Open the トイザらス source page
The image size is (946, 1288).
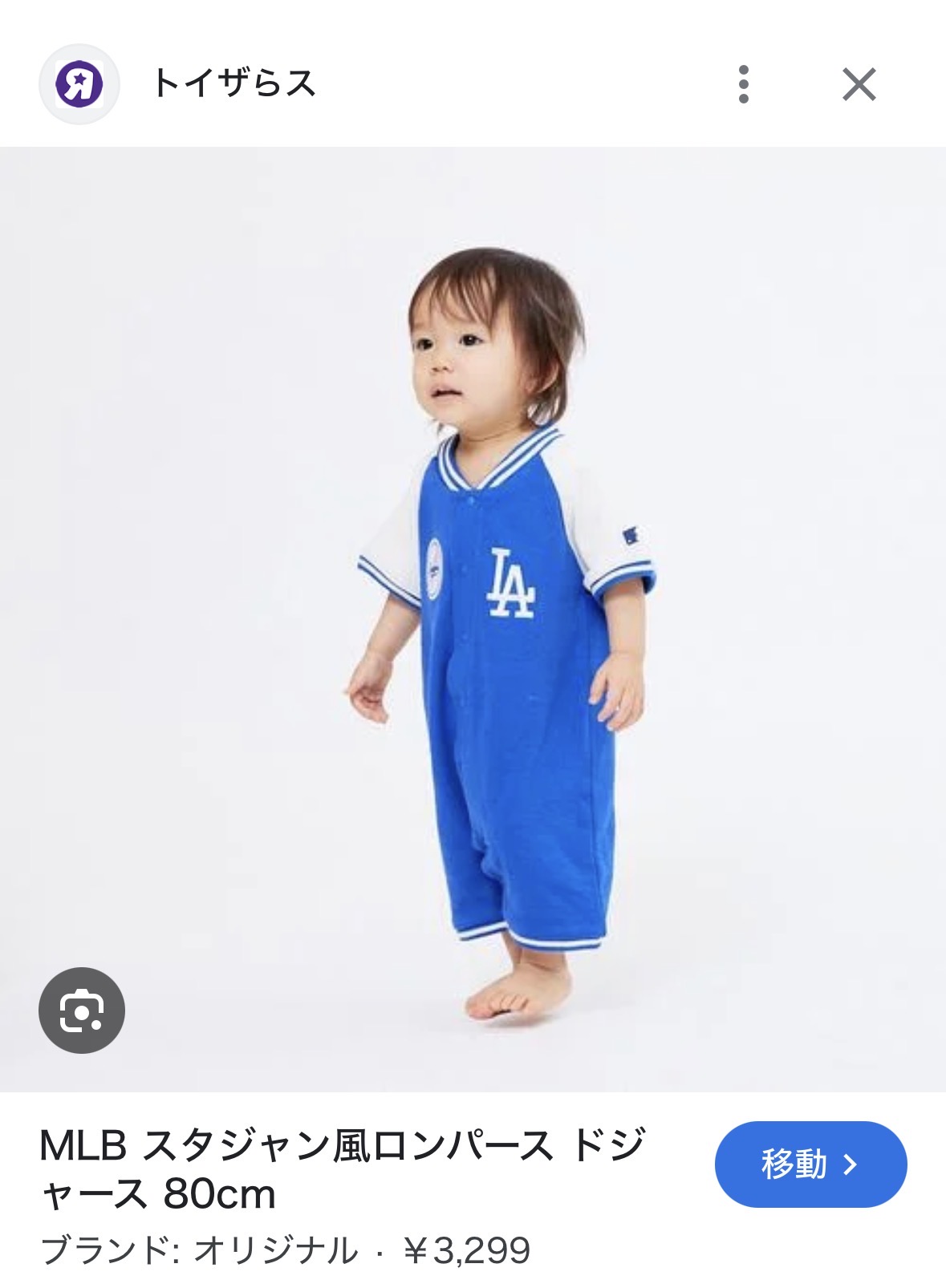233,83
